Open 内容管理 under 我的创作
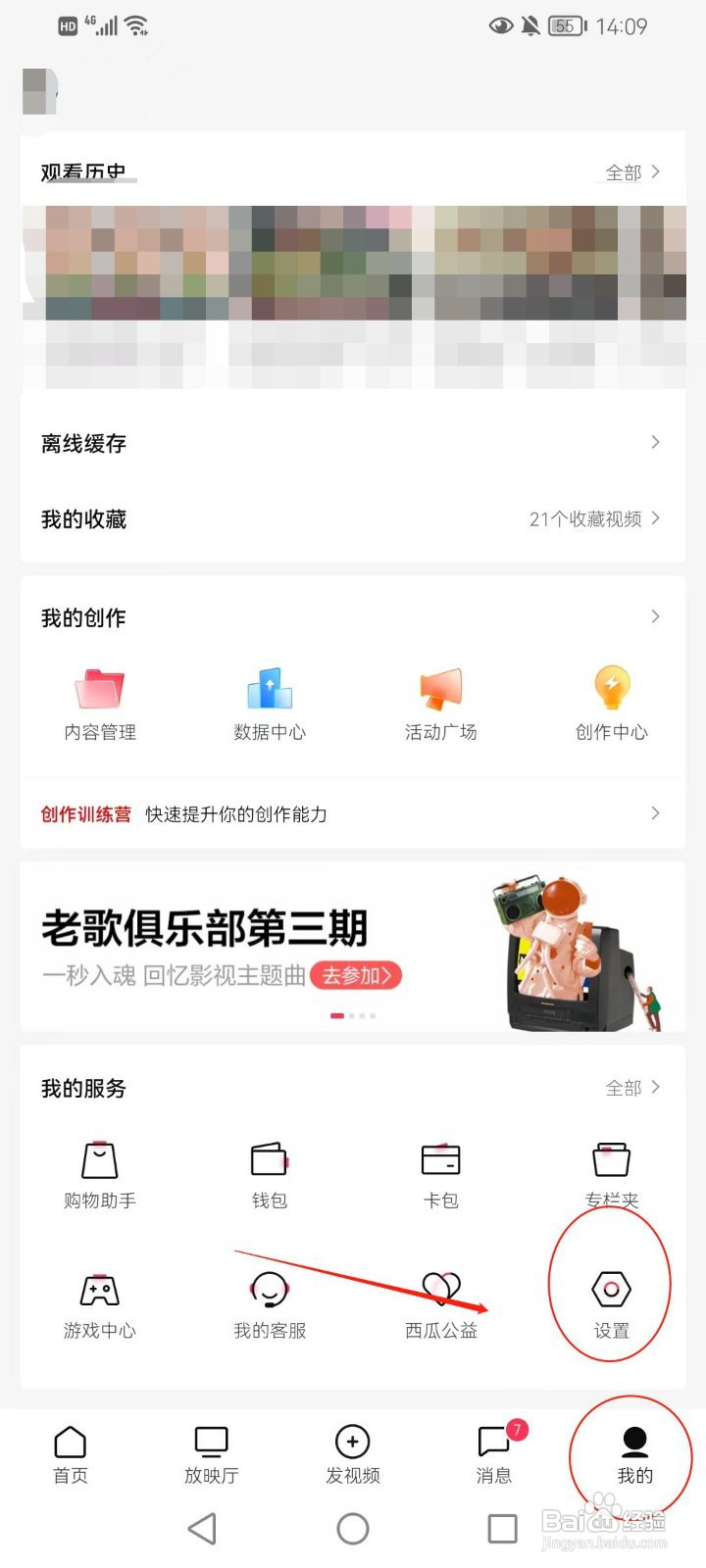Viewport: 706px width, 1568px height. point(98,701)
